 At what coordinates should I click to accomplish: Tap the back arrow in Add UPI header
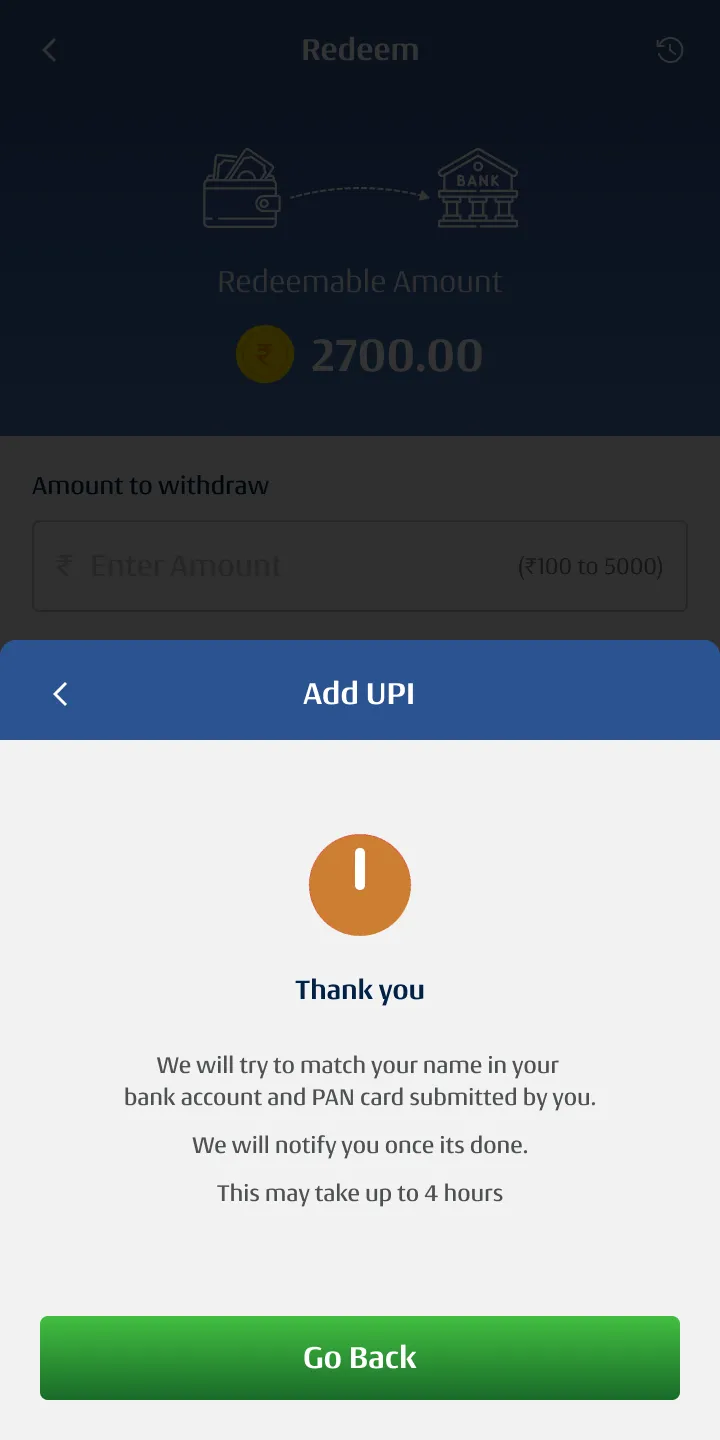[x=60, y=694]
